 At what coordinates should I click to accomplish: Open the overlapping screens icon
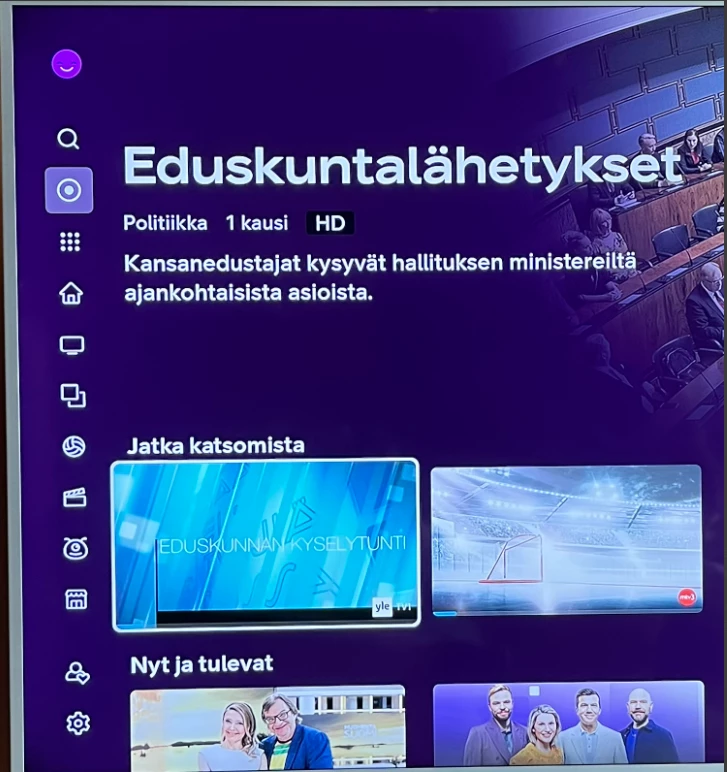click(x=73, y=396)
